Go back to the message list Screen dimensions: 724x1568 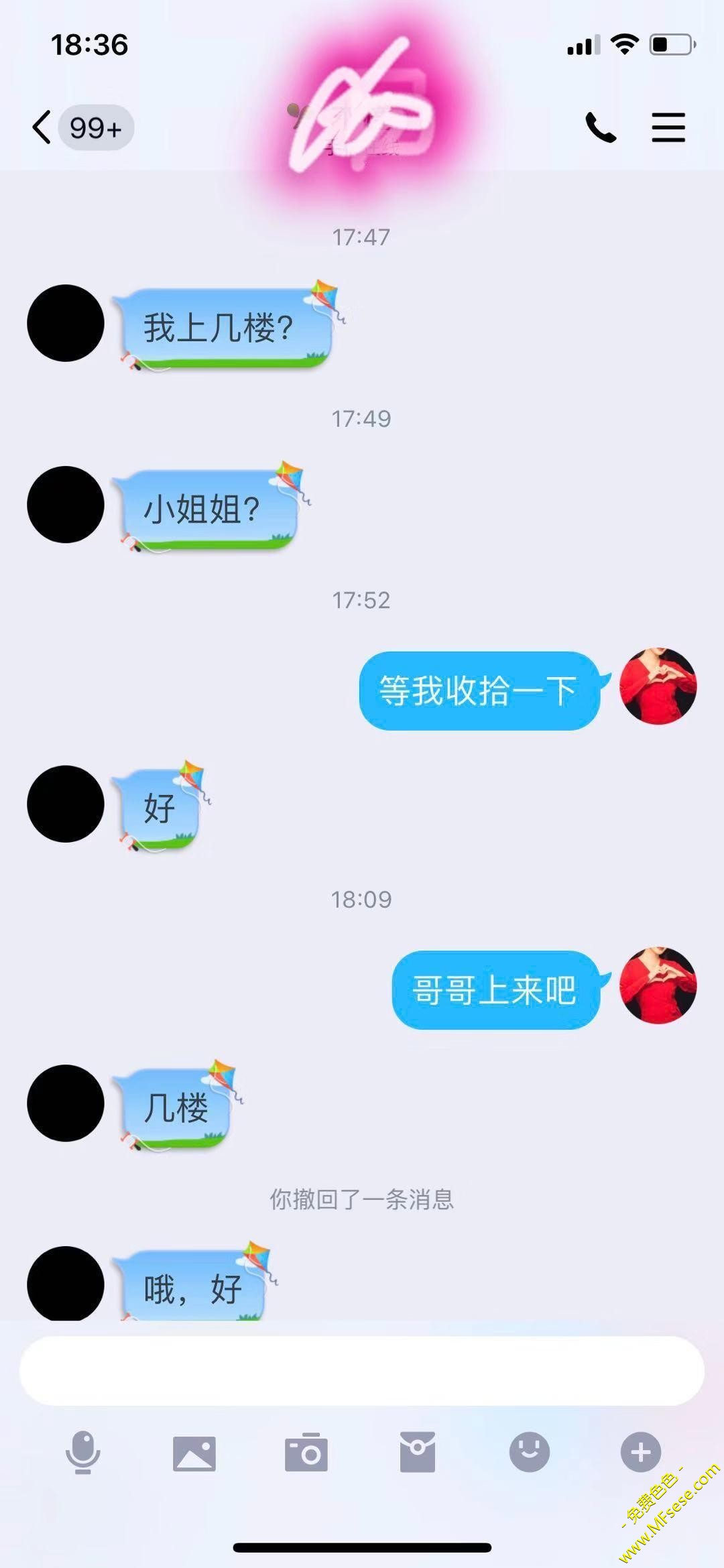pyautogui.click(x=42, y=127)
